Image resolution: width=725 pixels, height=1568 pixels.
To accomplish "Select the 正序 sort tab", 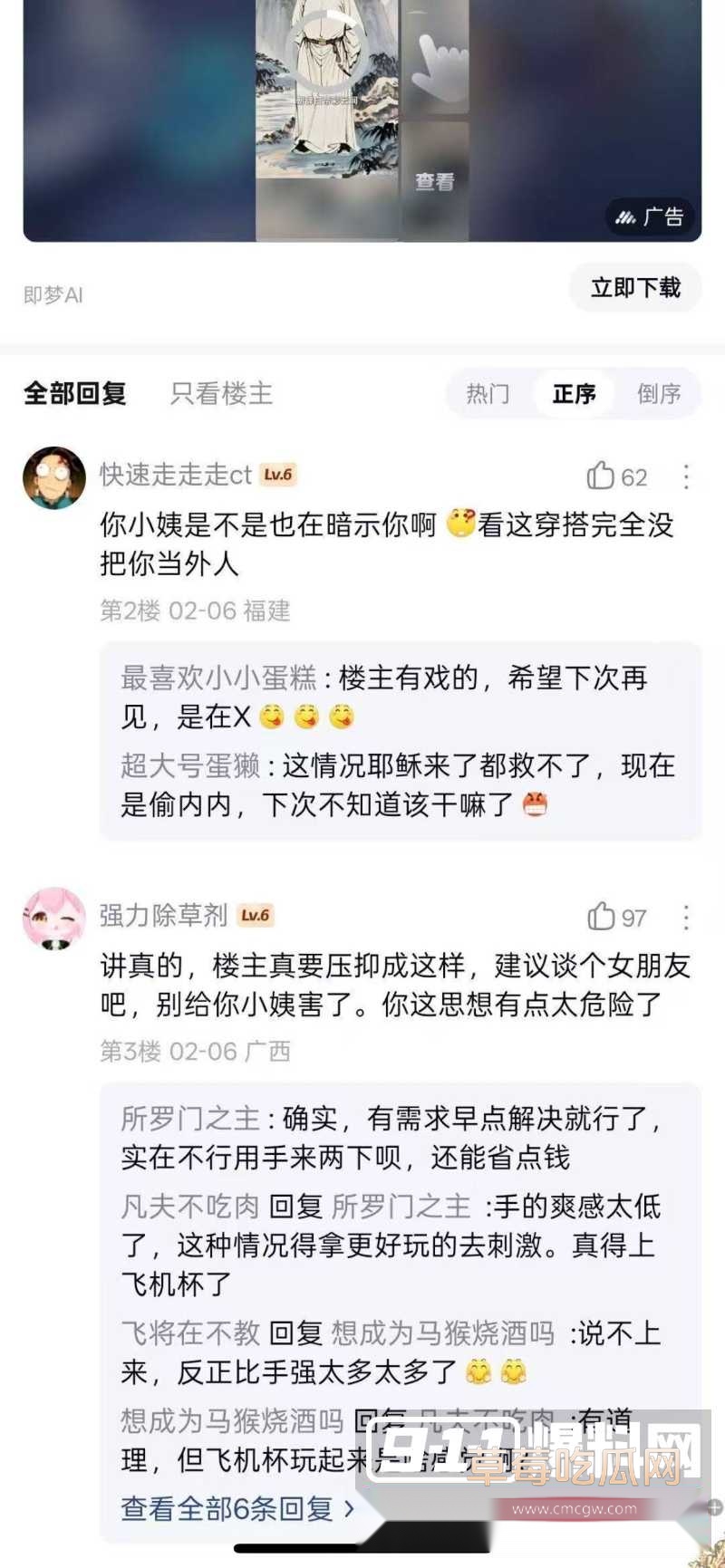I will pyautogui.click(x=573, y=394).
